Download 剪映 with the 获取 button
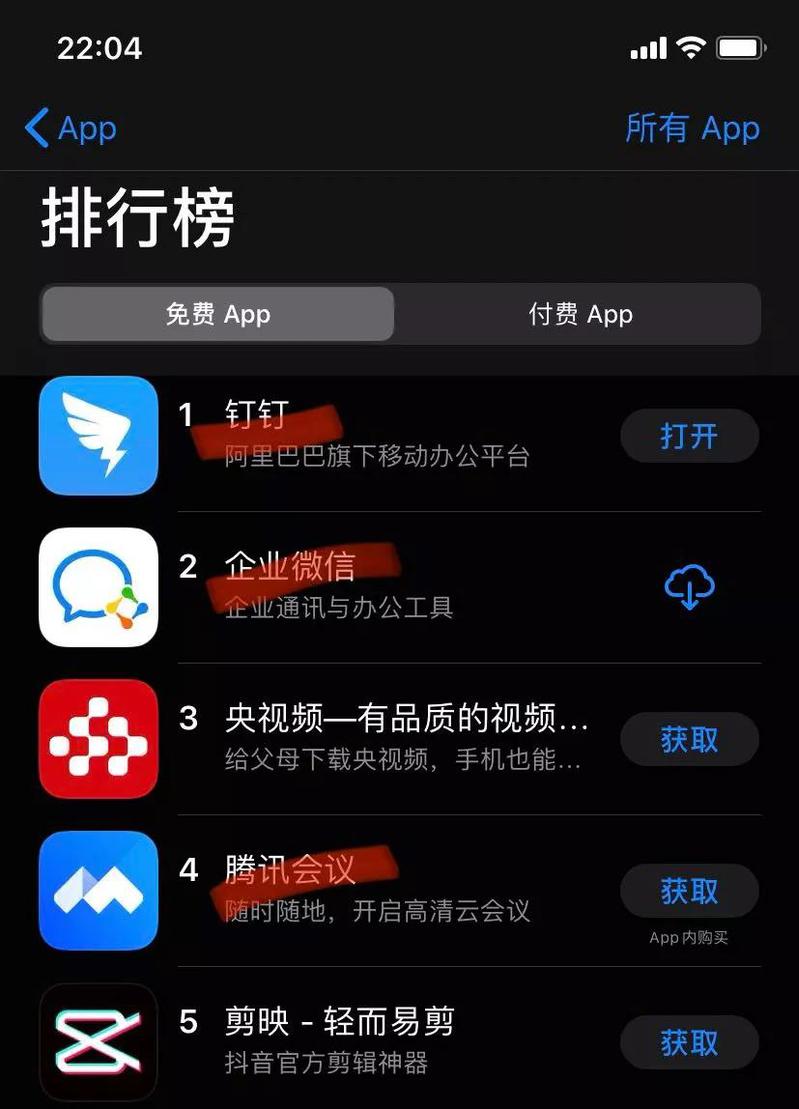The height and width of the screenshot is (1109, 799). tap(689, 1043)
